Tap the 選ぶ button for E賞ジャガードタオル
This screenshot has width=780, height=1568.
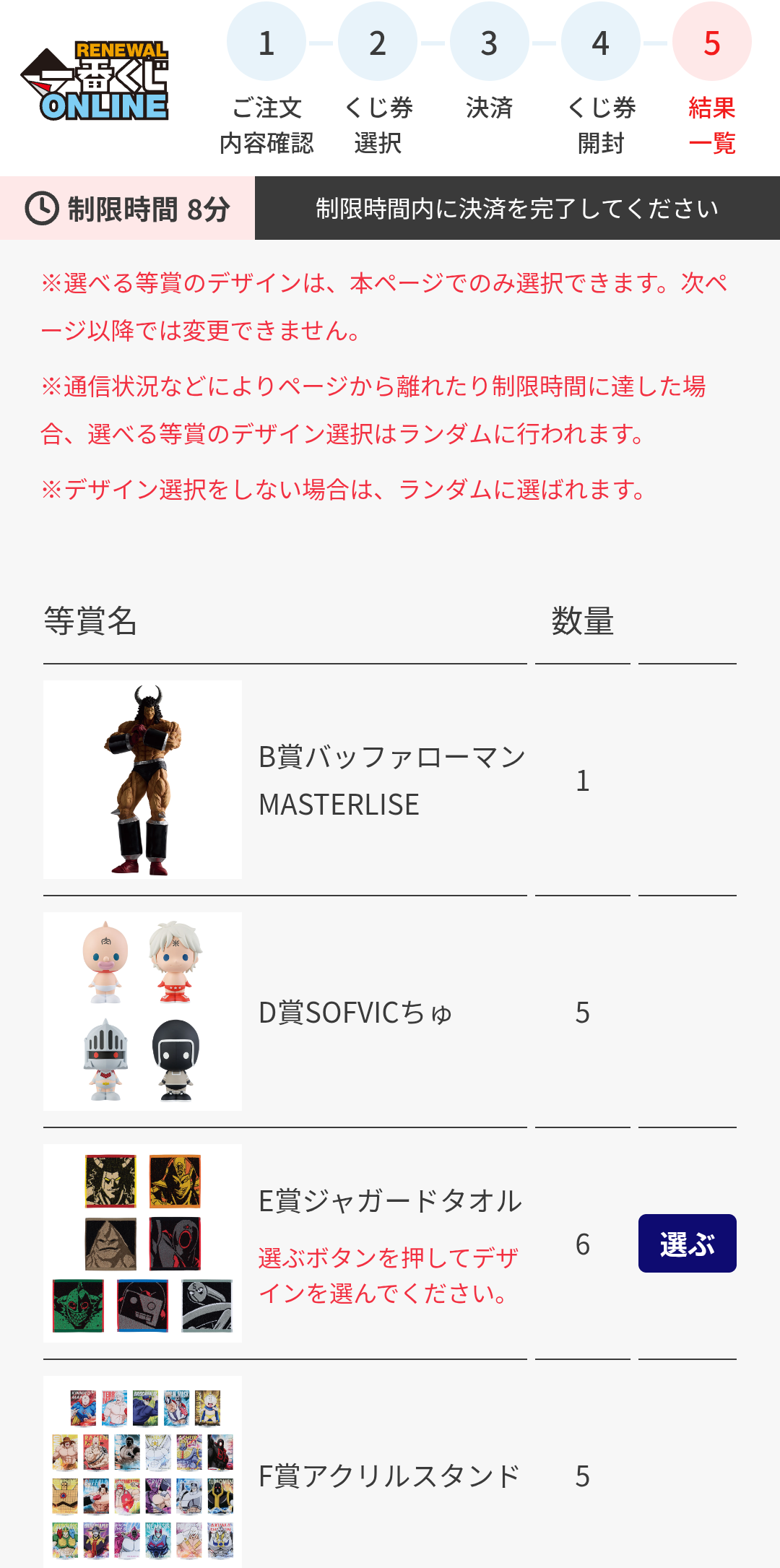687,1243
